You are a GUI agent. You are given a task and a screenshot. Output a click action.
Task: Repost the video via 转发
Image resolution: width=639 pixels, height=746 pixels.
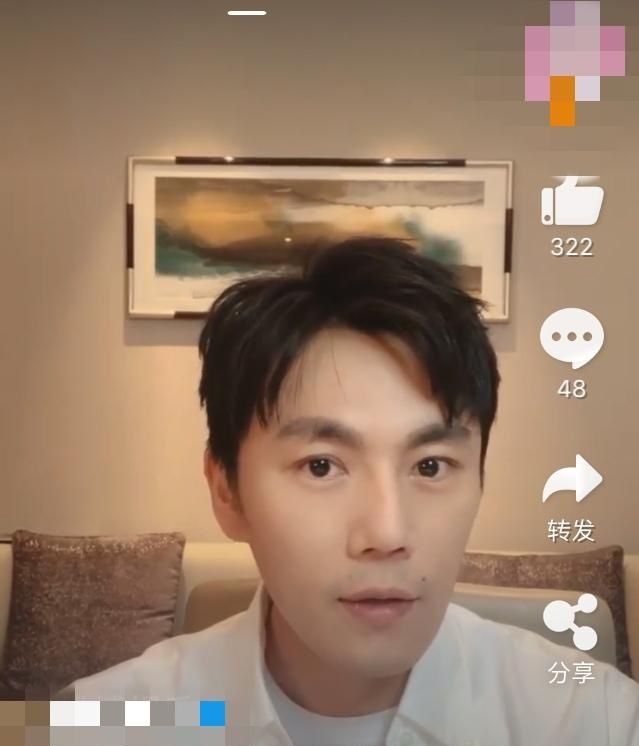tap(572, 480)
